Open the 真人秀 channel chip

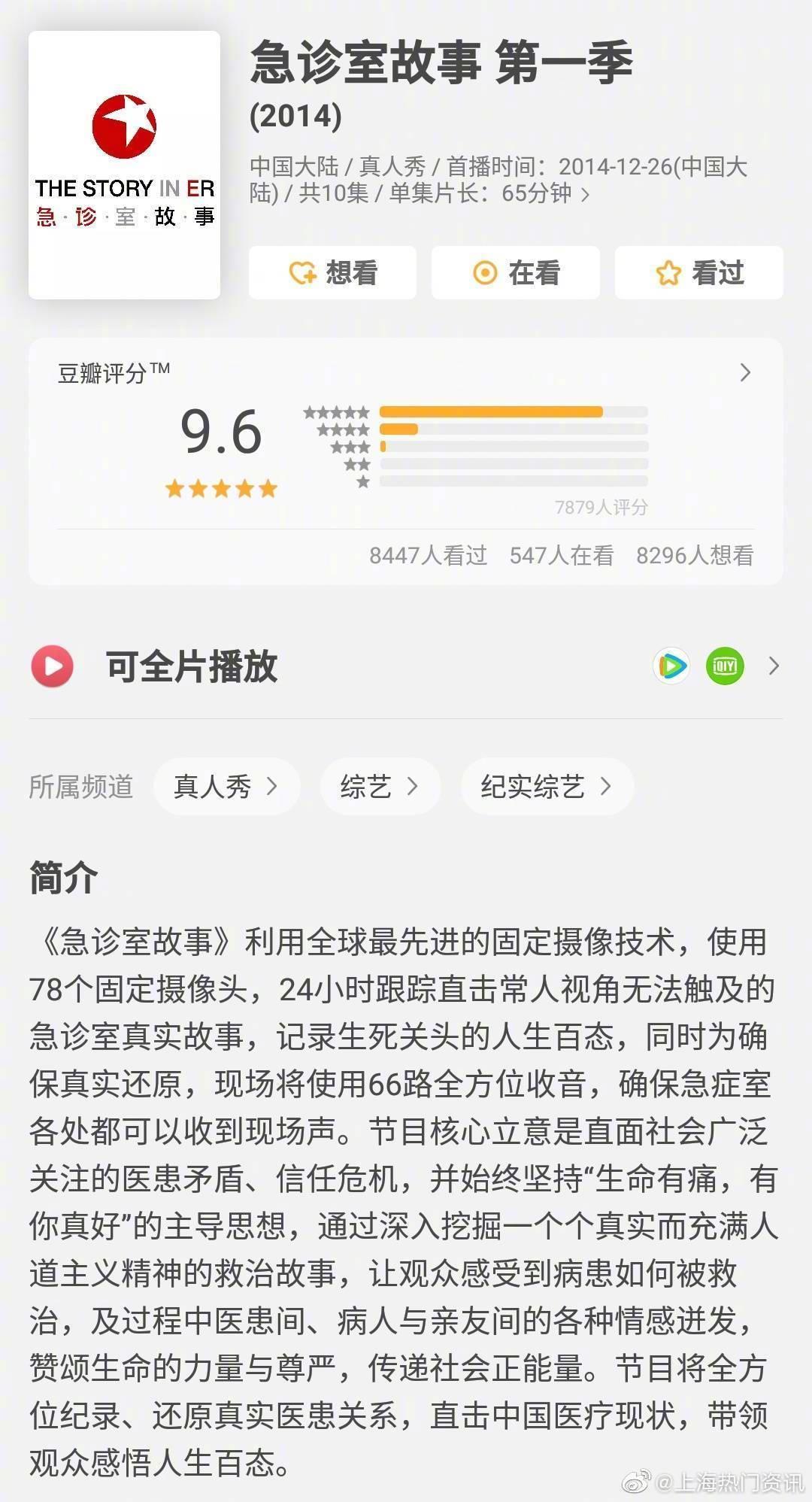(x=226, y=787)
